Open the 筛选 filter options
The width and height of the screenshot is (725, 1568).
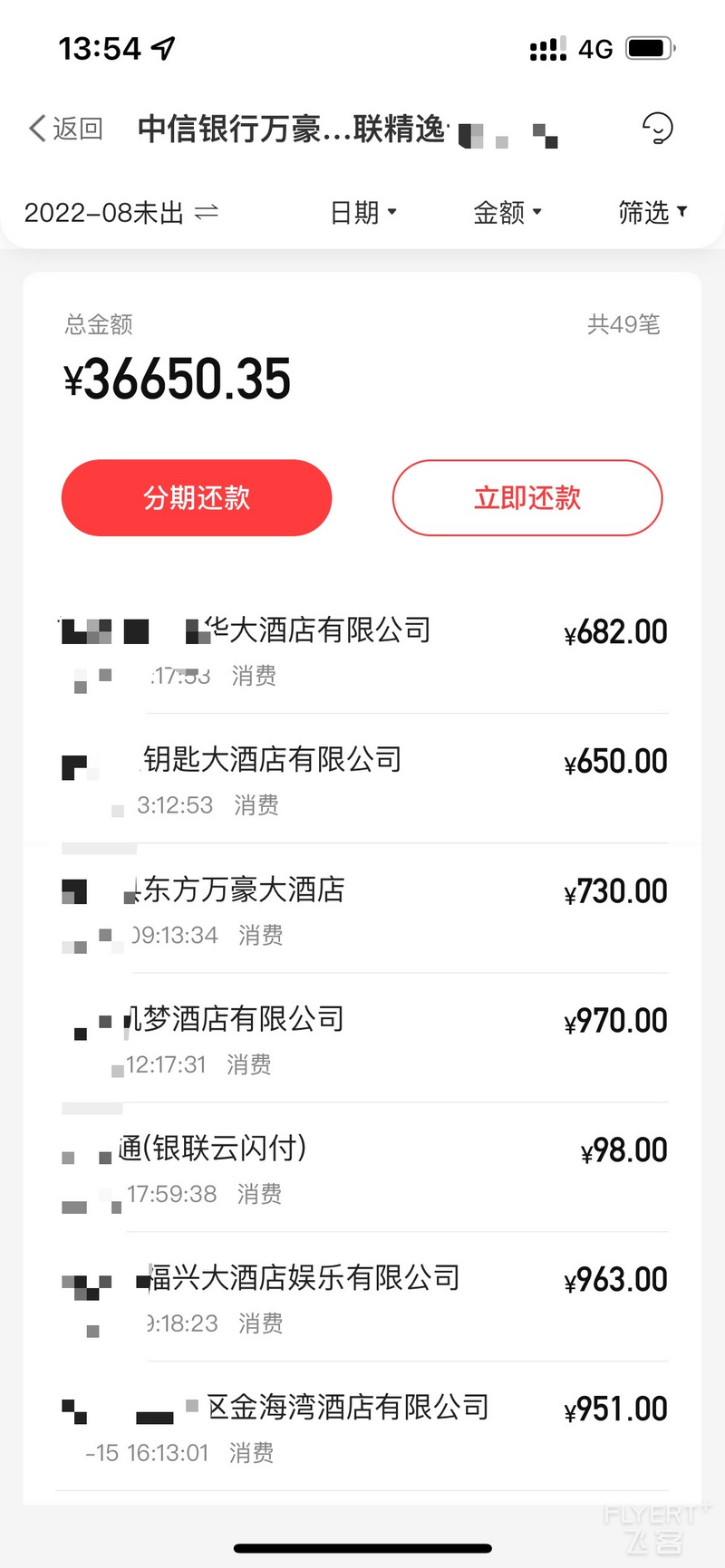pyautogui.click(x=652, y=213)
